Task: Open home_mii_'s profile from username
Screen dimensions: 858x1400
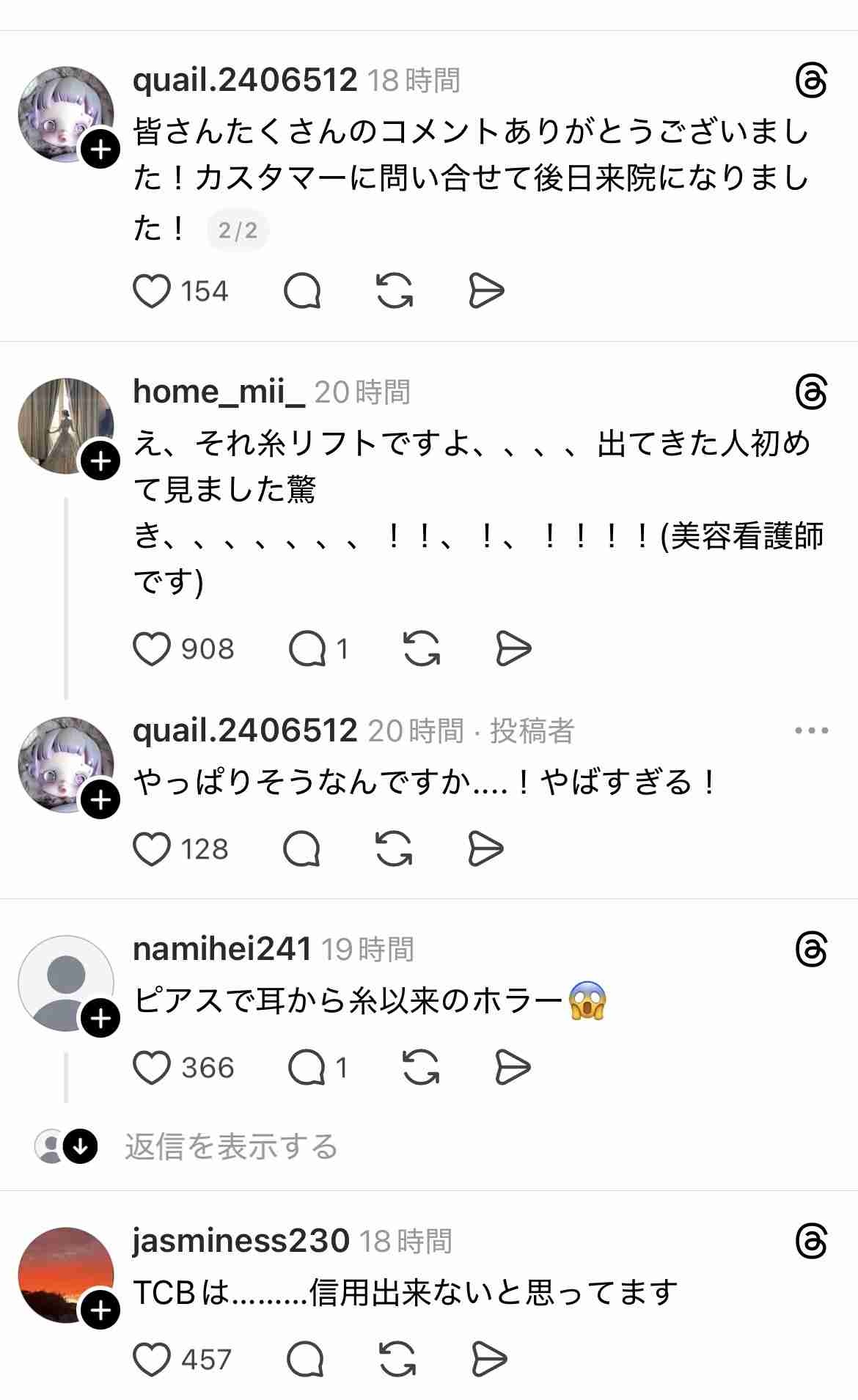Action: tap(219, 392)
